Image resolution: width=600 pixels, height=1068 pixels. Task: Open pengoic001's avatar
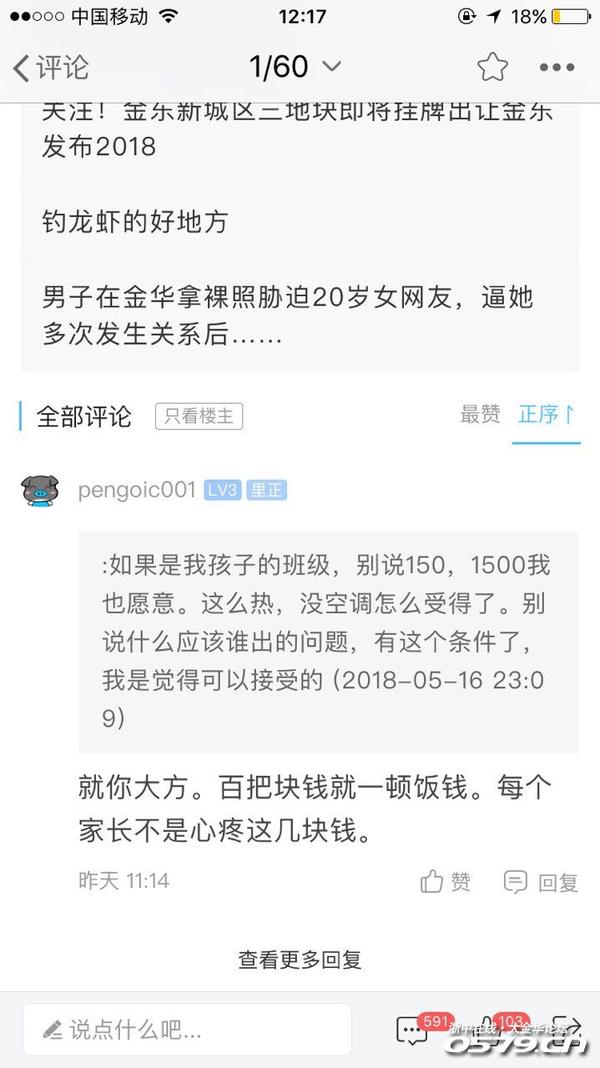(x=41, y=491)
